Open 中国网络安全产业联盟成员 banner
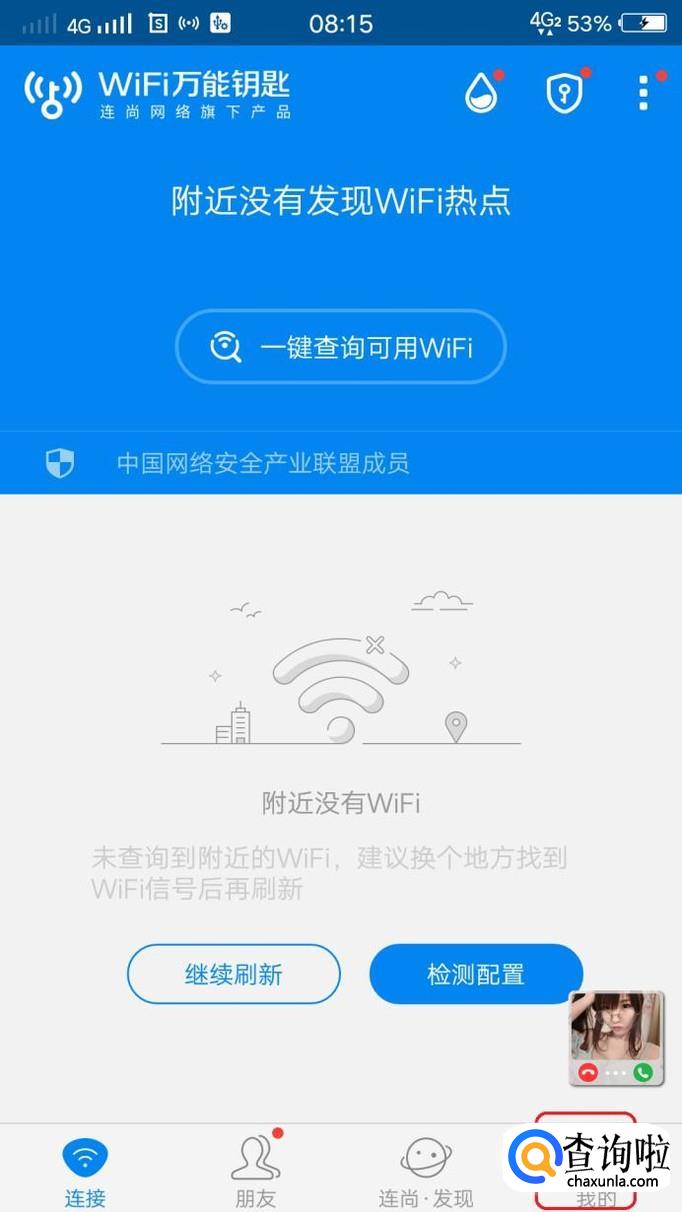The image size is (682, 1212). 262,463
